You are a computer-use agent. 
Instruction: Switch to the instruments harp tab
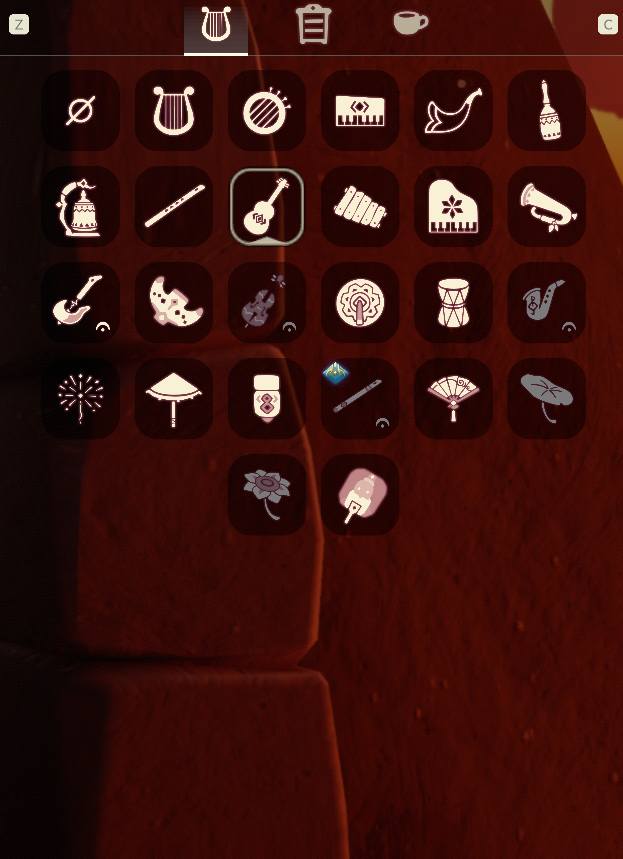(x=216, y=27)
